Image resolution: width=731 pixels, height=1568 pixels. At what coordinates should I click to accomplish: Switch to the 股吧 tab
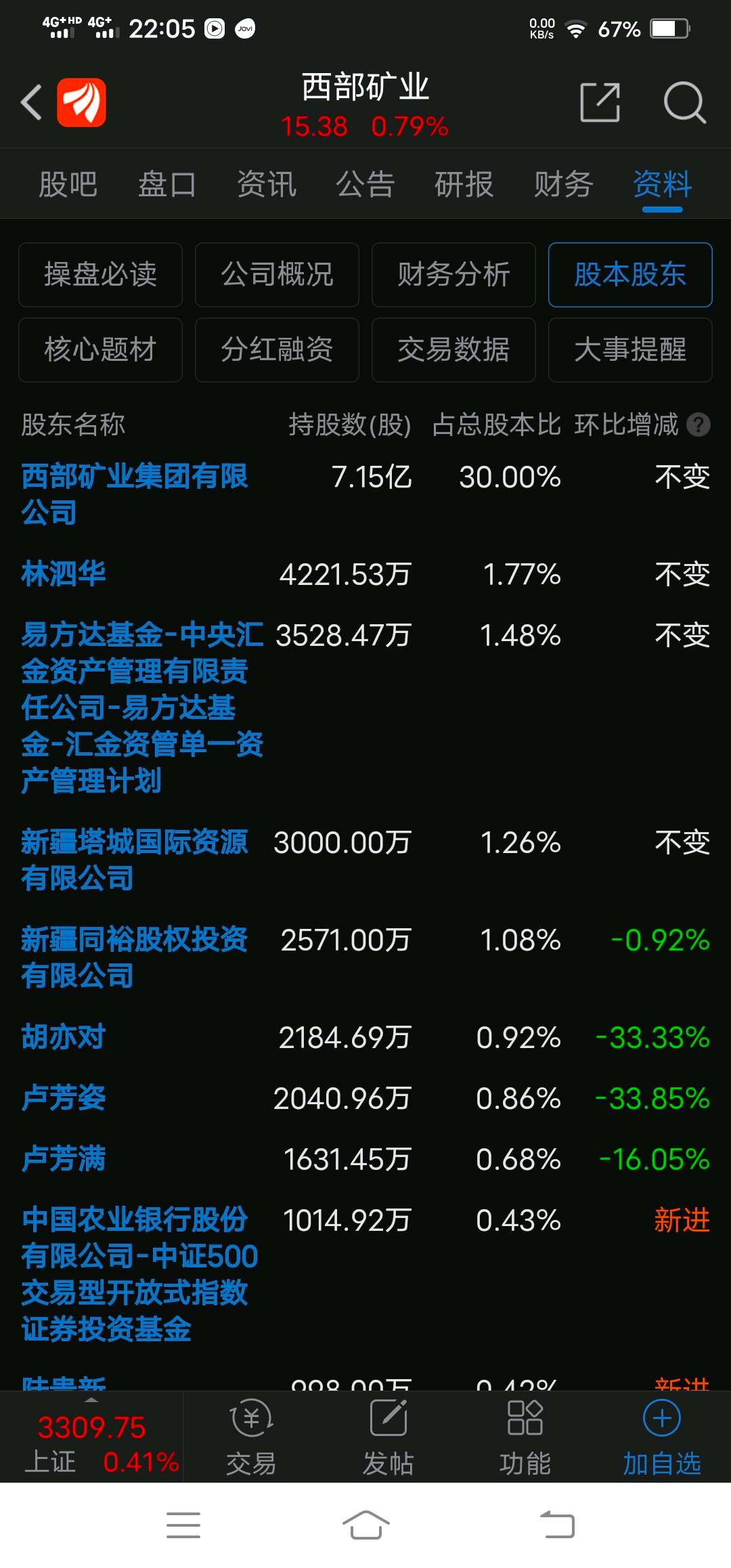[68, 184]
